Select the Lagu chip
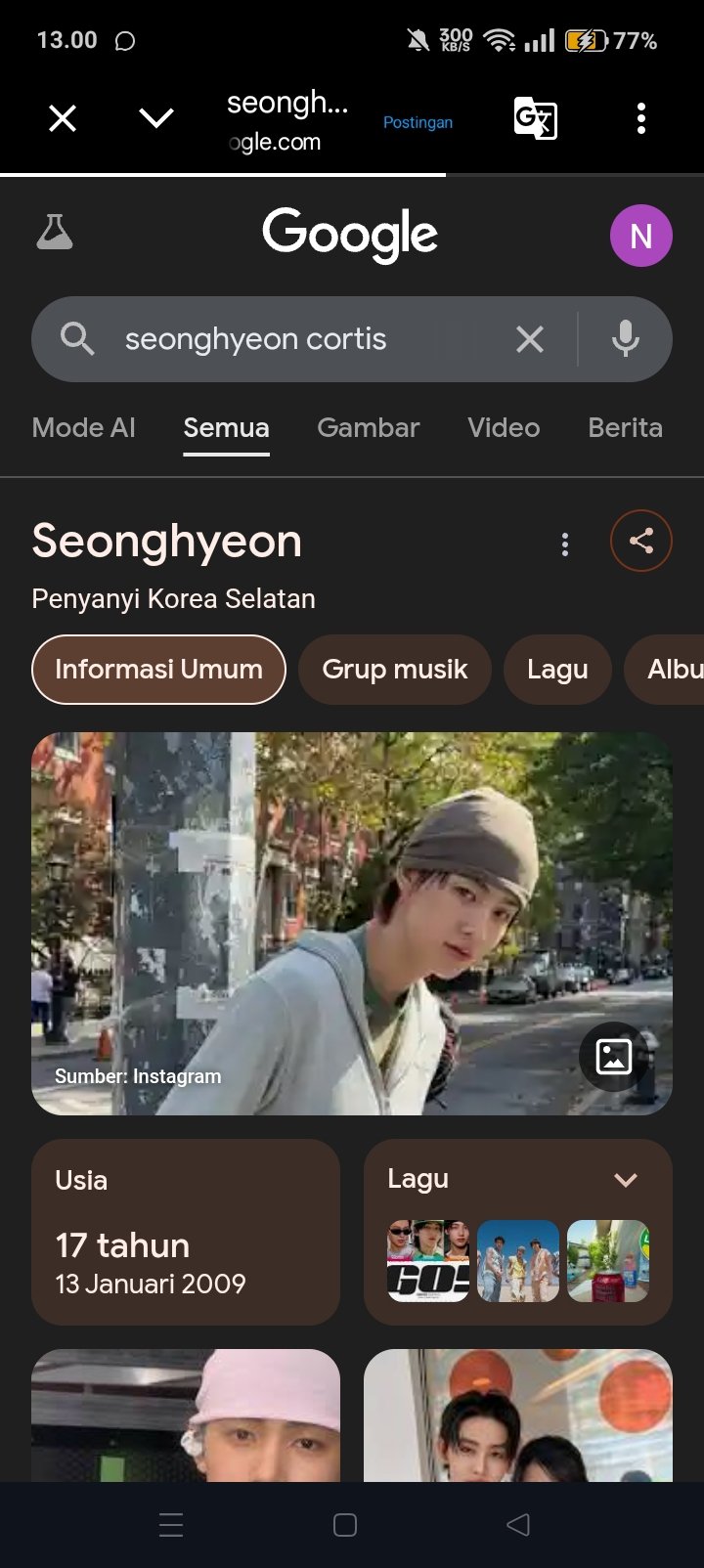Screen dimensions: 704x1568 tap(557, 670)
